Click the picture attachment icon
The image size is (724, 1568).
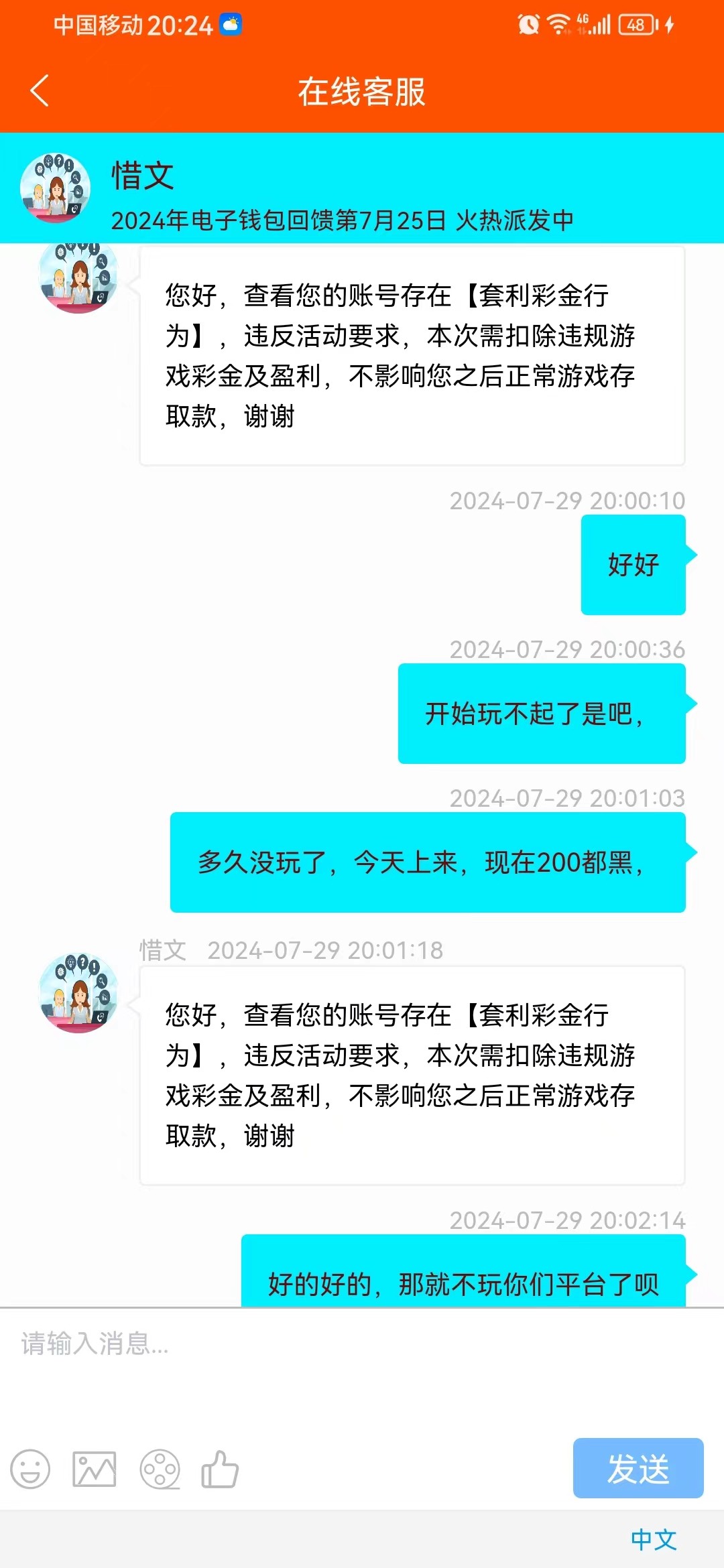click(x=94, y=1469)
